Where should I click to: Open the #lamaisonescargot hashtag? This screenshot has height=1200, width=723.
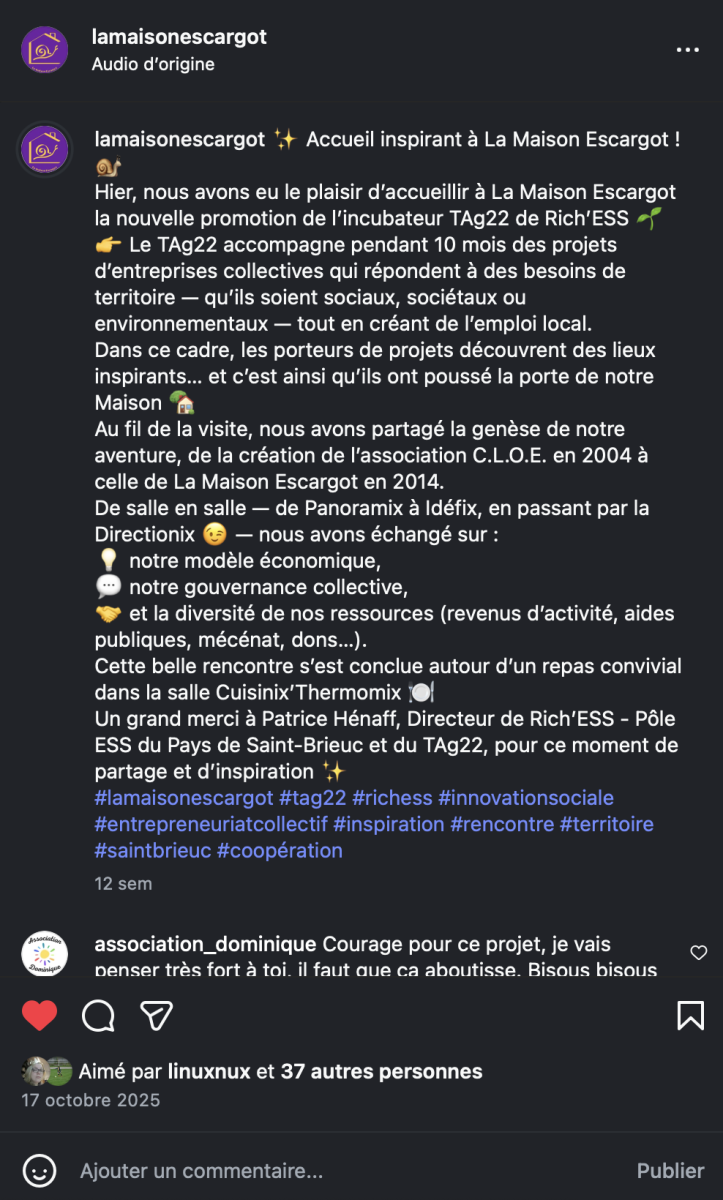click(184, 798)
